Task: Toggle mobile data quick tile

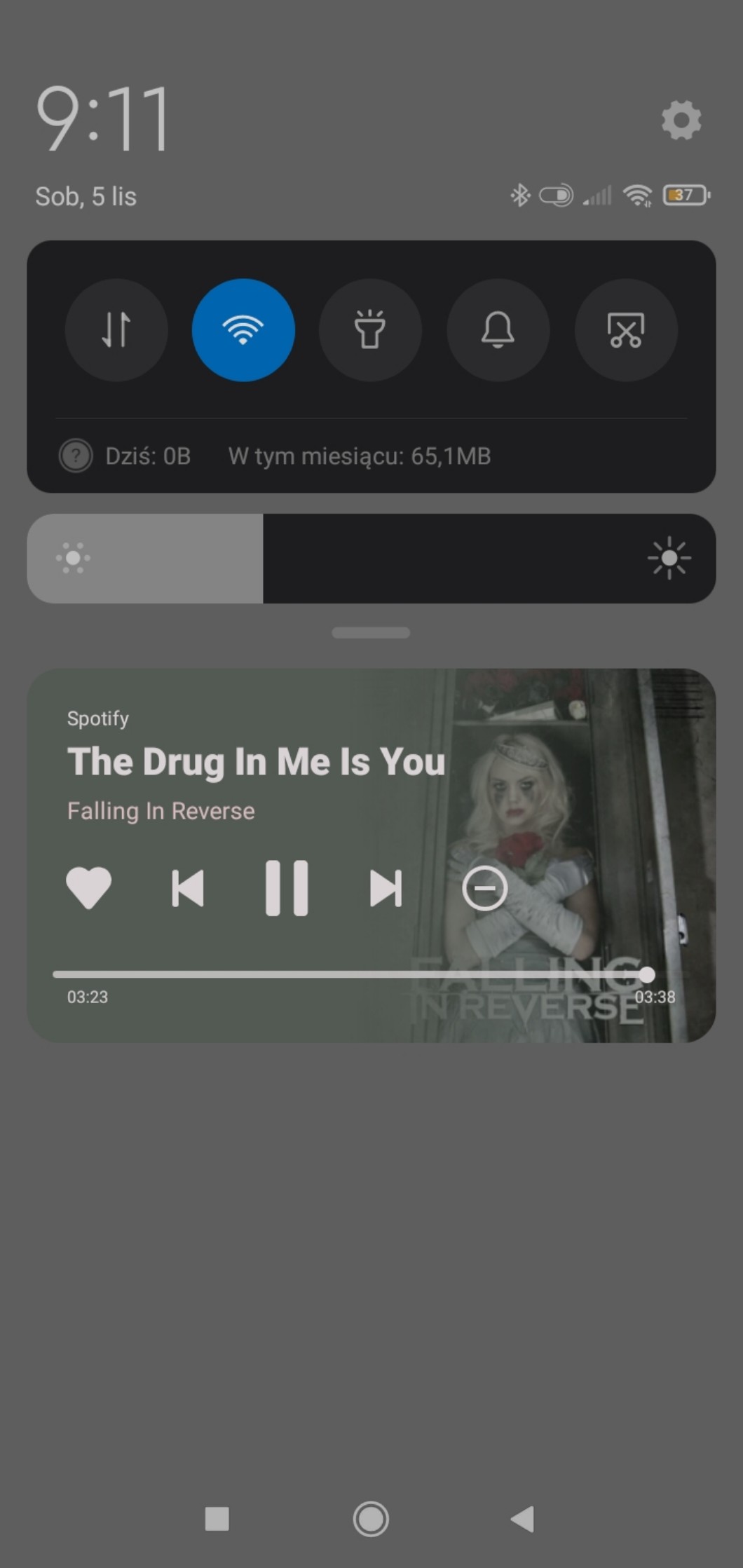Action: (116, 330)
